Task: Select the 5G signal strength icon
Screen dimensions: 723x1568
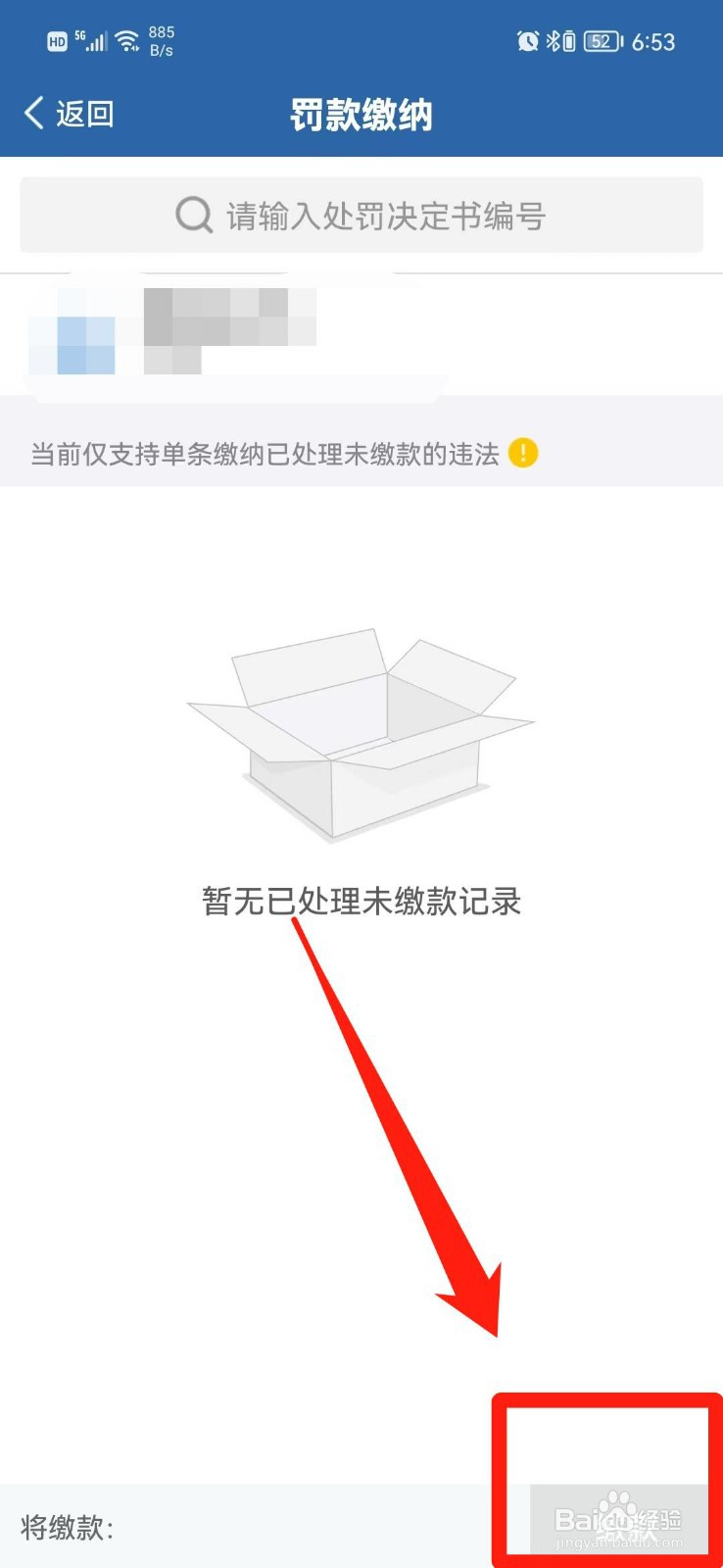Action: [x=93, y=41]
